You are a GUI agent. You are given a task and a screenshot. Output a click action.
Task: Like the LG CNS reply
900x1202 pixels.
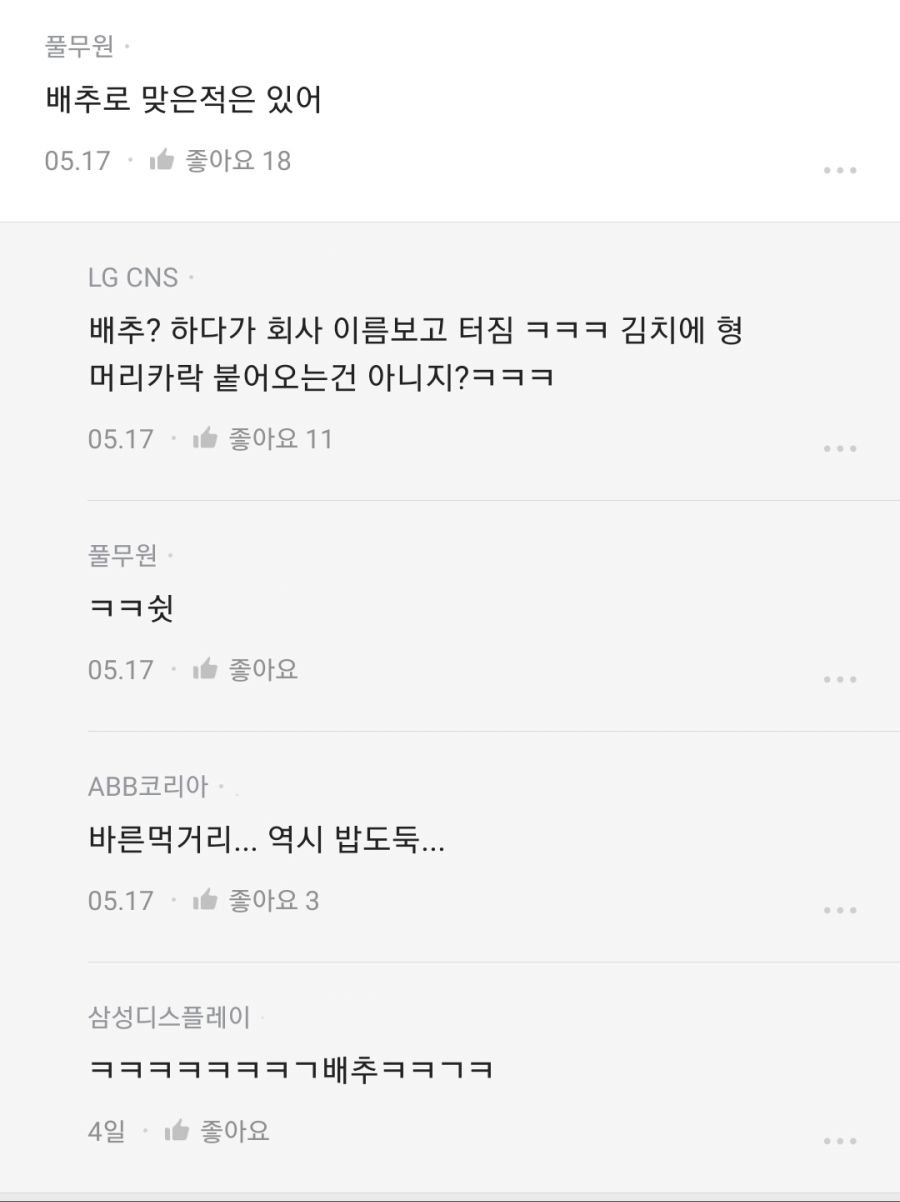pos(207,438)
